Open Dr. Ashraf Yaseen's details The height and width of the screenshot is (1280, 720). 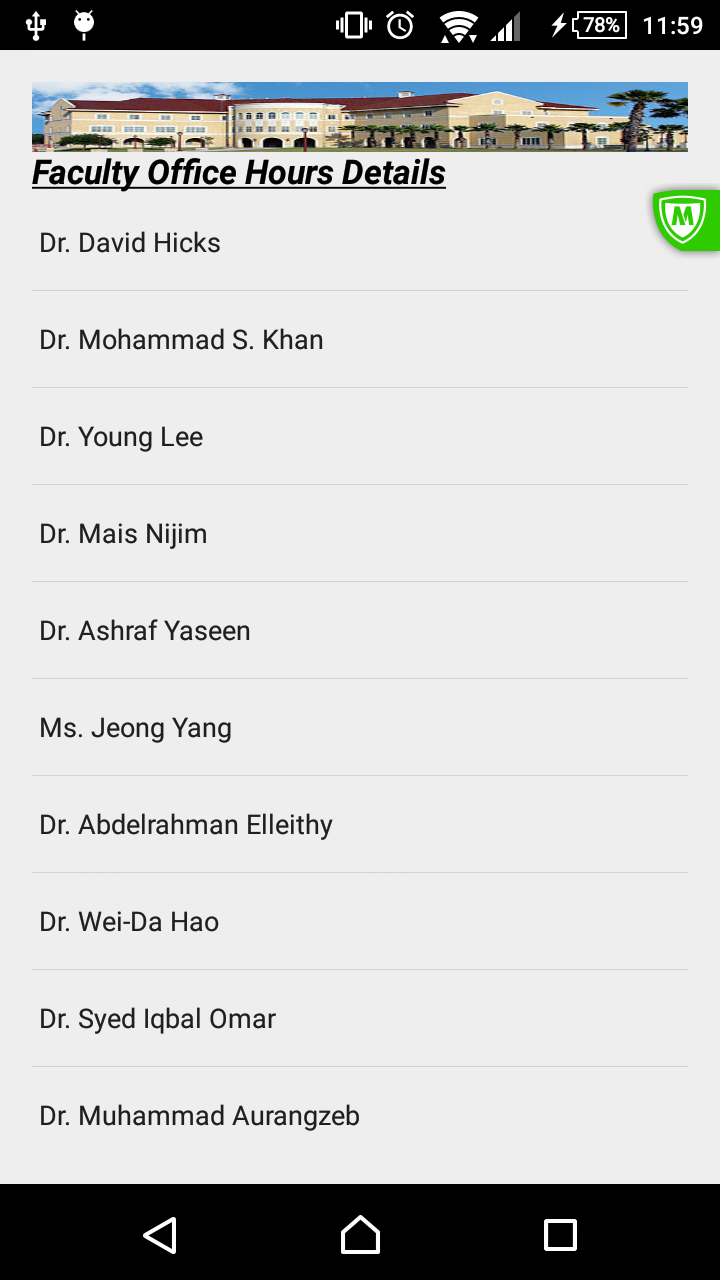[145, 631]
